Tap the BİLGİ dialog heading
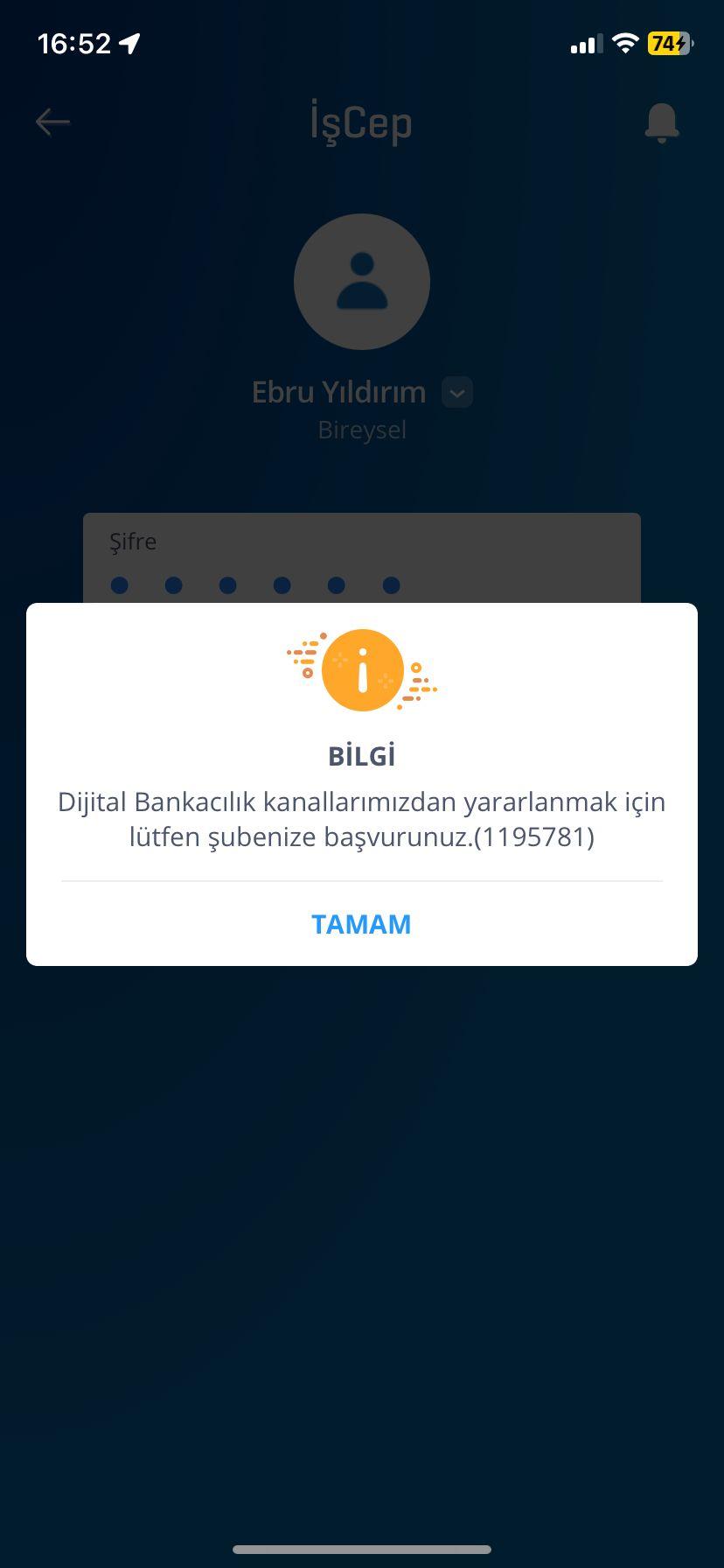 tap(361, 755)
